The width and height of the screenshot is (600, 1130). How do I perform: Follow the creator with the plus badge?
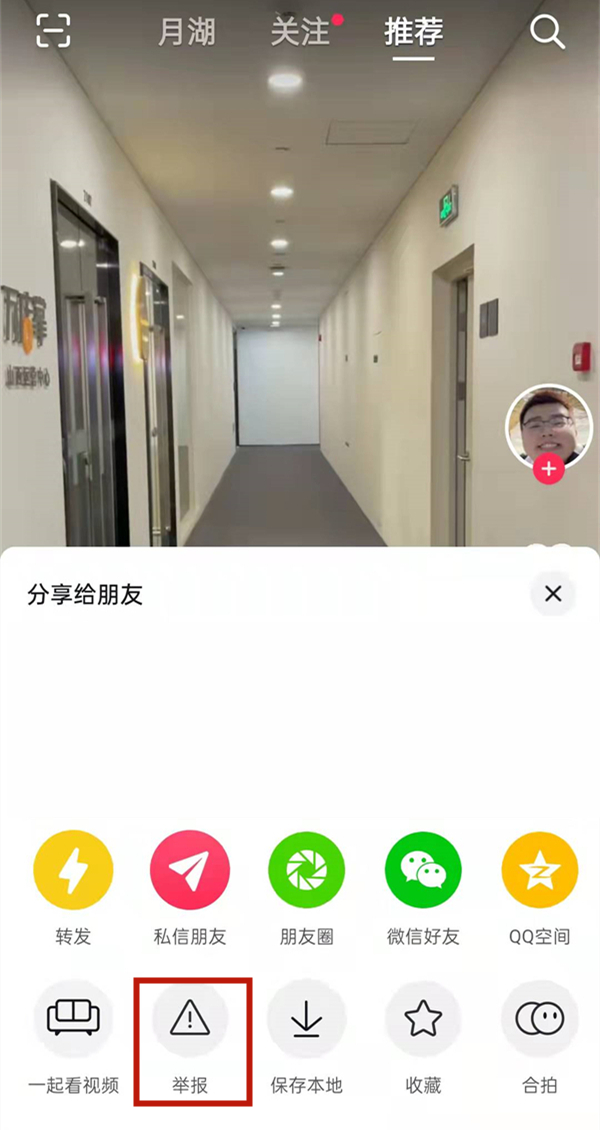tap(548, 468)
